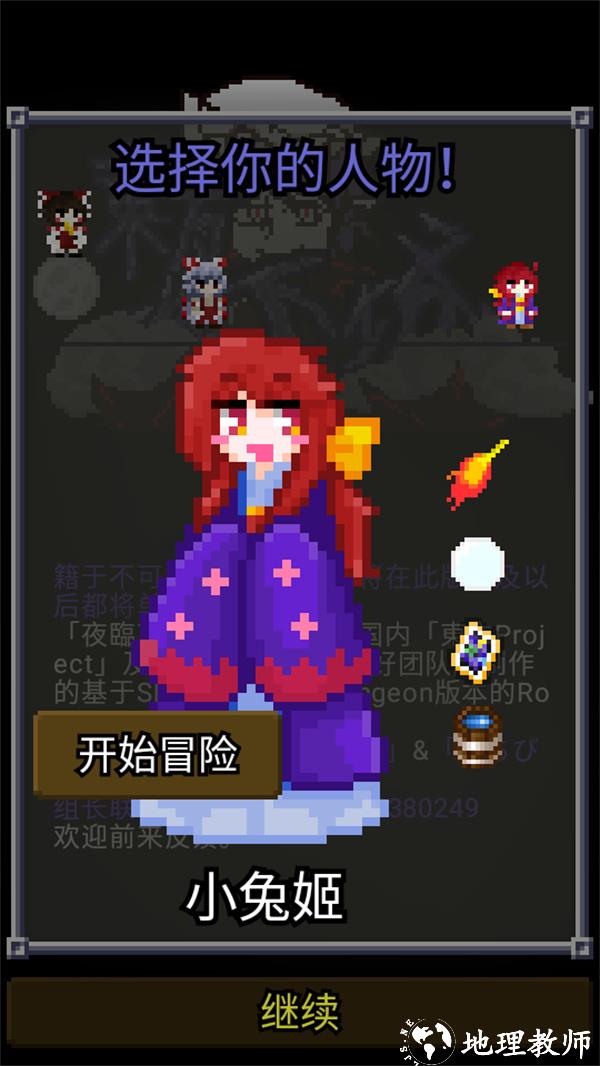
Task: View the flame feather item info
Action: tap(478, 474)
